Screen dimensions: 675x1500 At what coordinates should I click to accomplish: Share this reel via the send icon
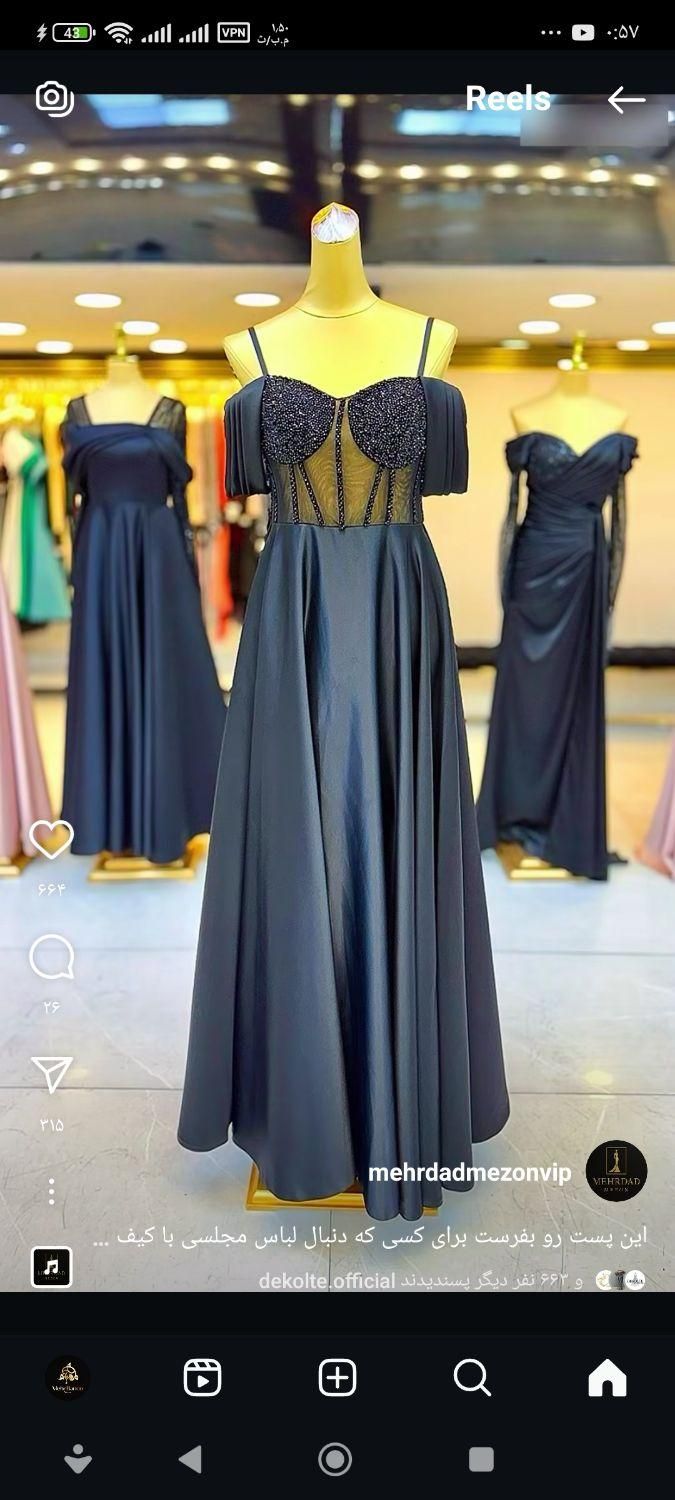(51, 1075)
